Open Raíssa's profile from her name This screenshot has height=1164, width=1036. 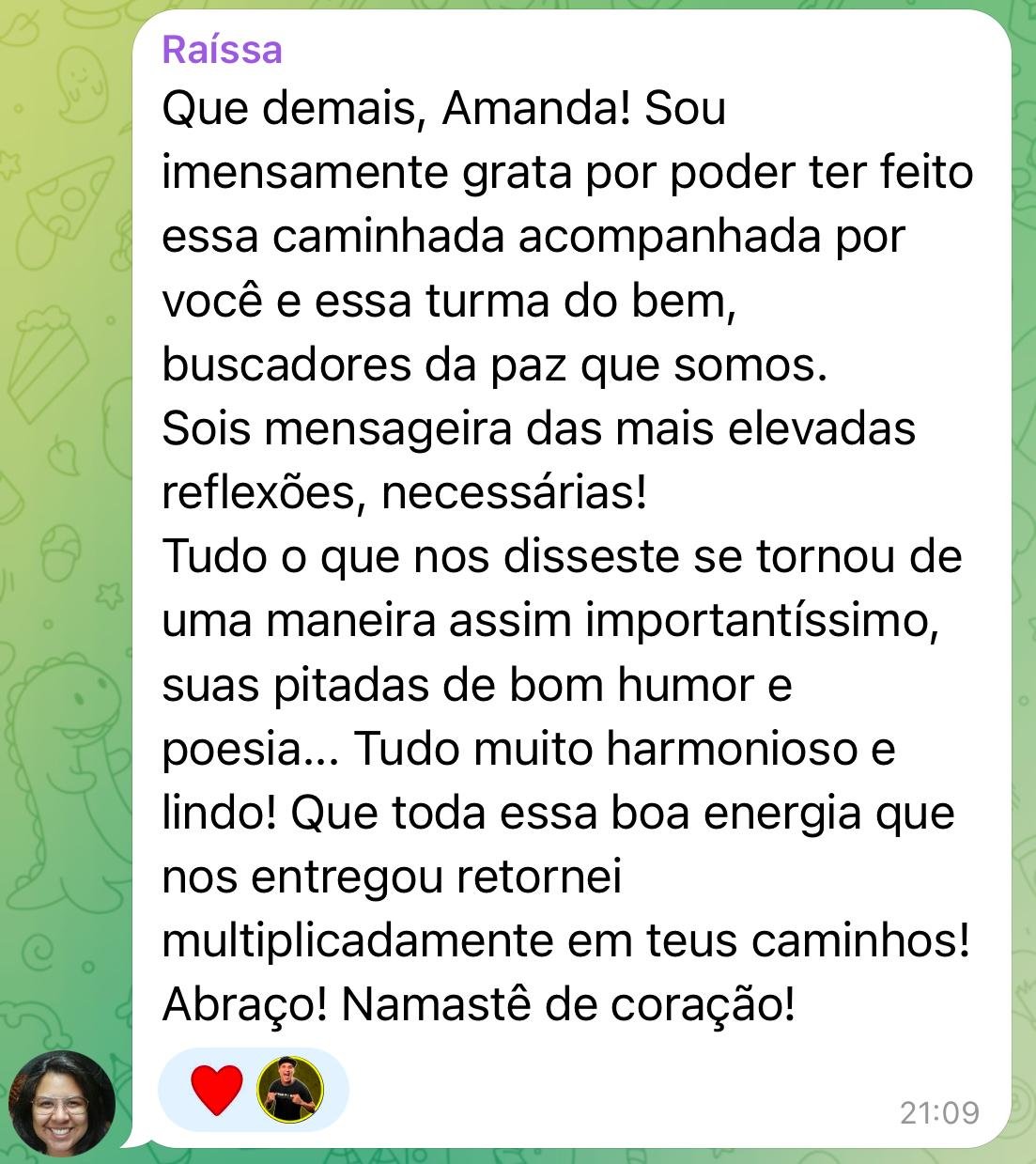222,50
